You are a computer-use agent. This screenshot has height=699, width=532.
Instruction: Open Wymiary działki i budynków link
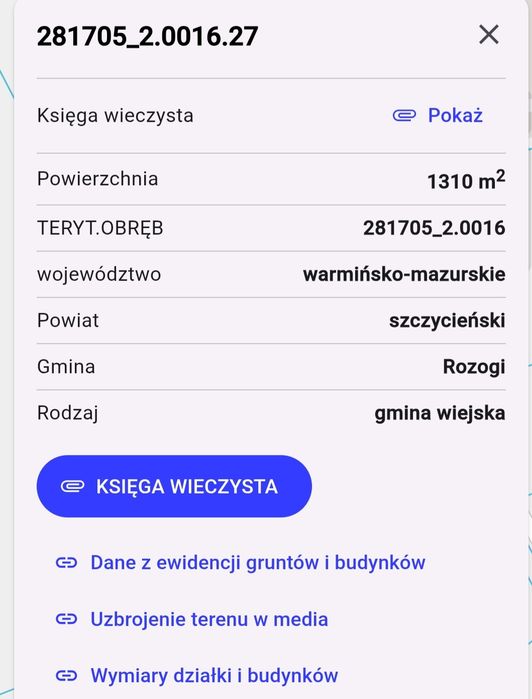[x=197, y=675]
